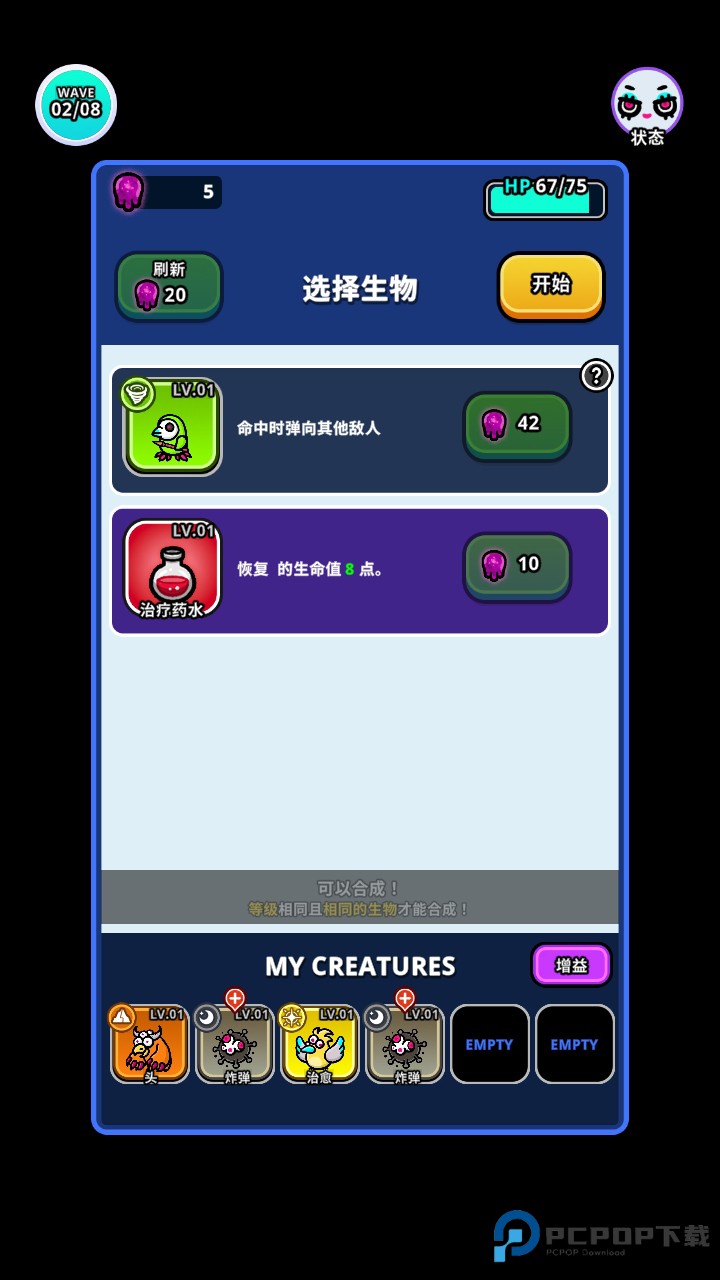
Task: Select the yellow 治愈 healing bird icon
Action: tap(319, 1045)
